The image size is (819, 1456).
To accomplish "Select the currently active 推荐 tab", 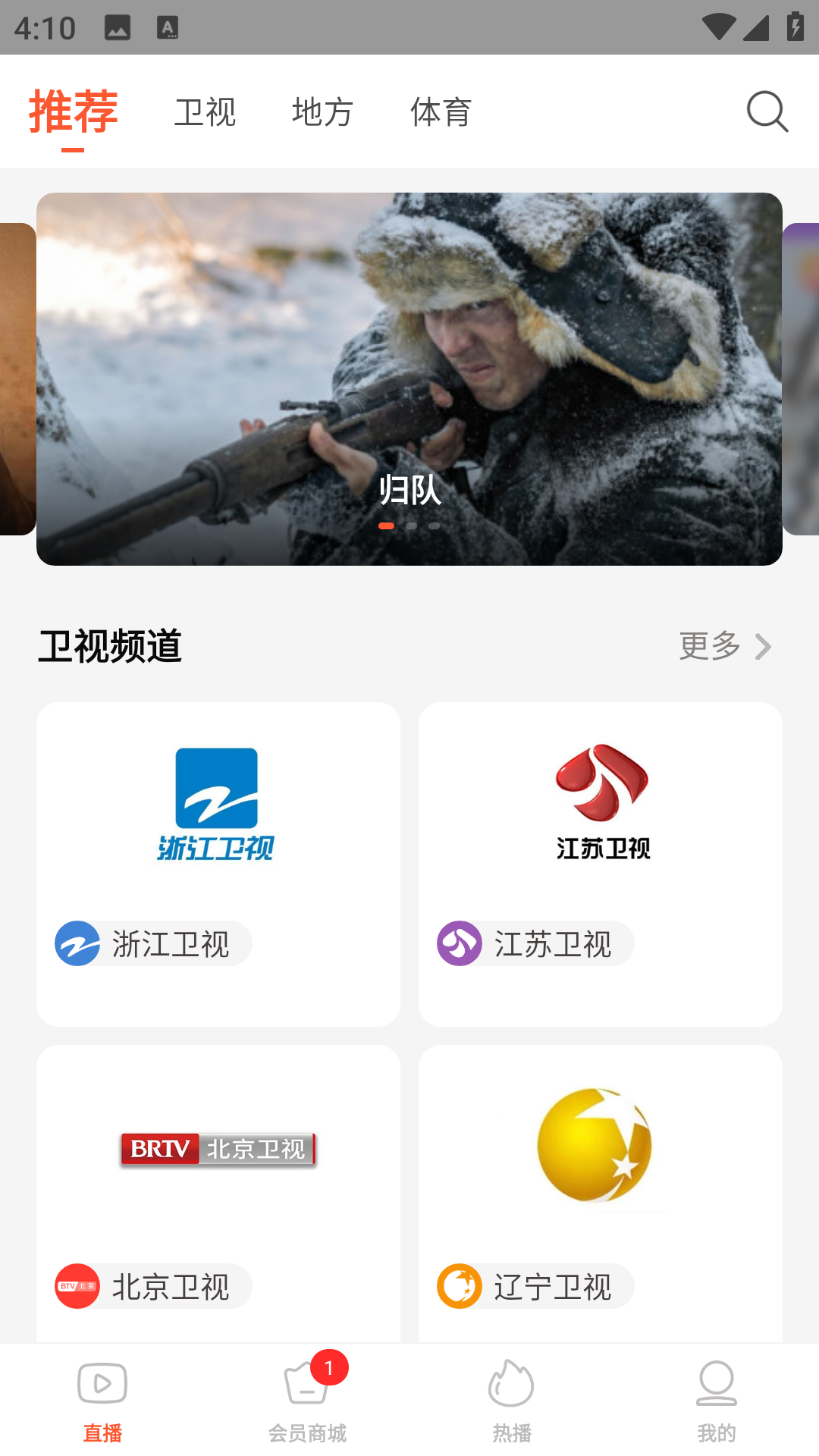I will pyautogui.click(x=73, y=111).
